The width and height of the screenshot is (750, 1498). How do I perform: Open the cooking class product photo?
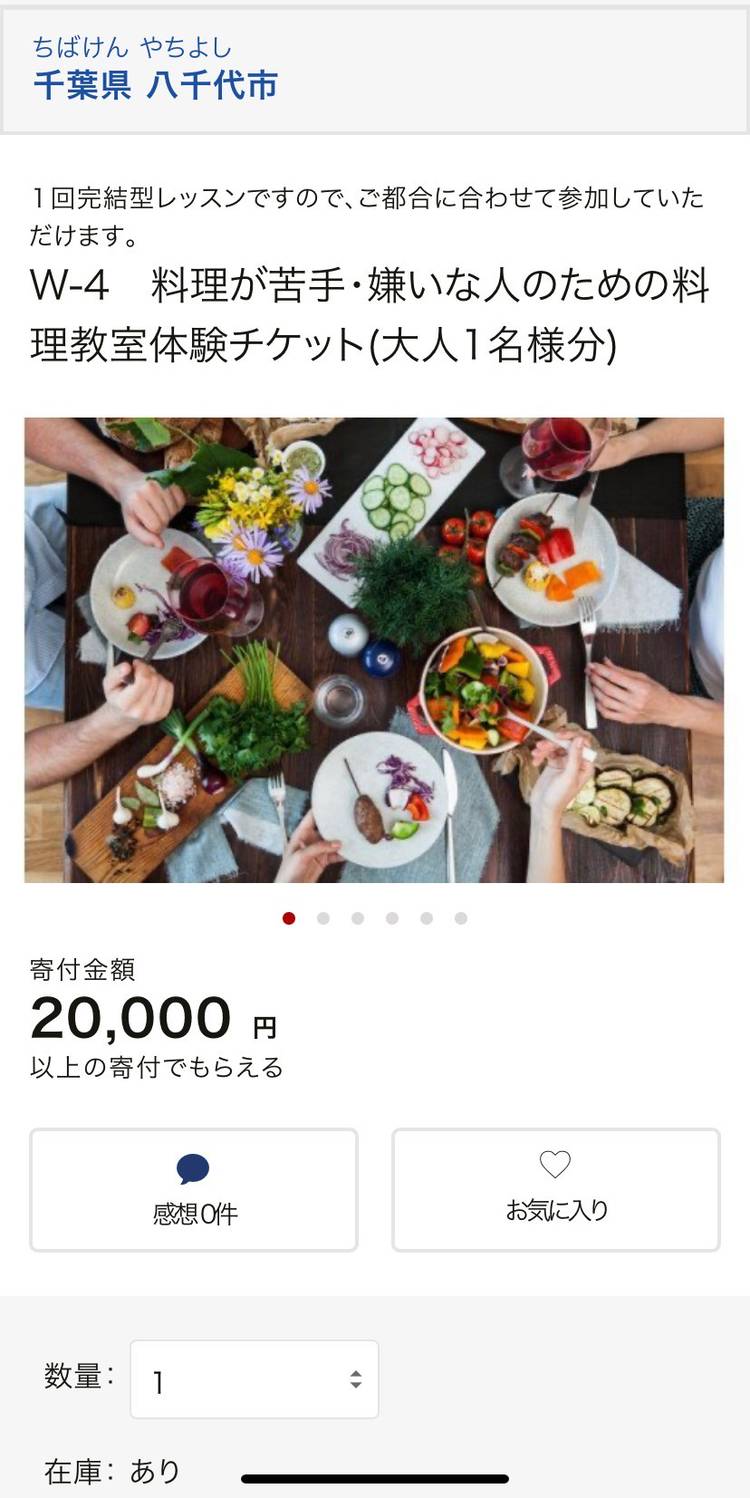coord(374,650)
